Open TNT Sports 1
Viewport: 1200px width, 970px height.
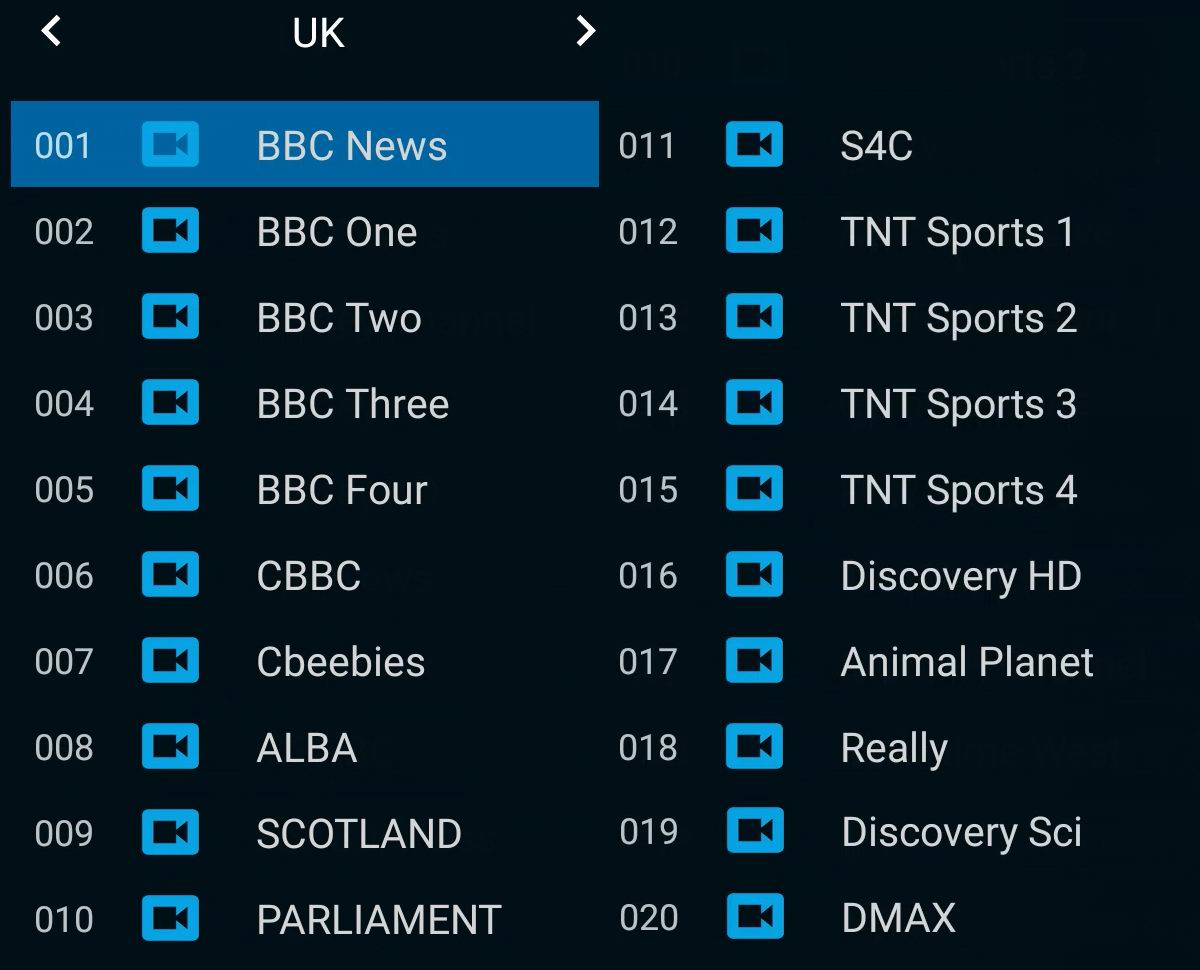click(x=957, y=232)
